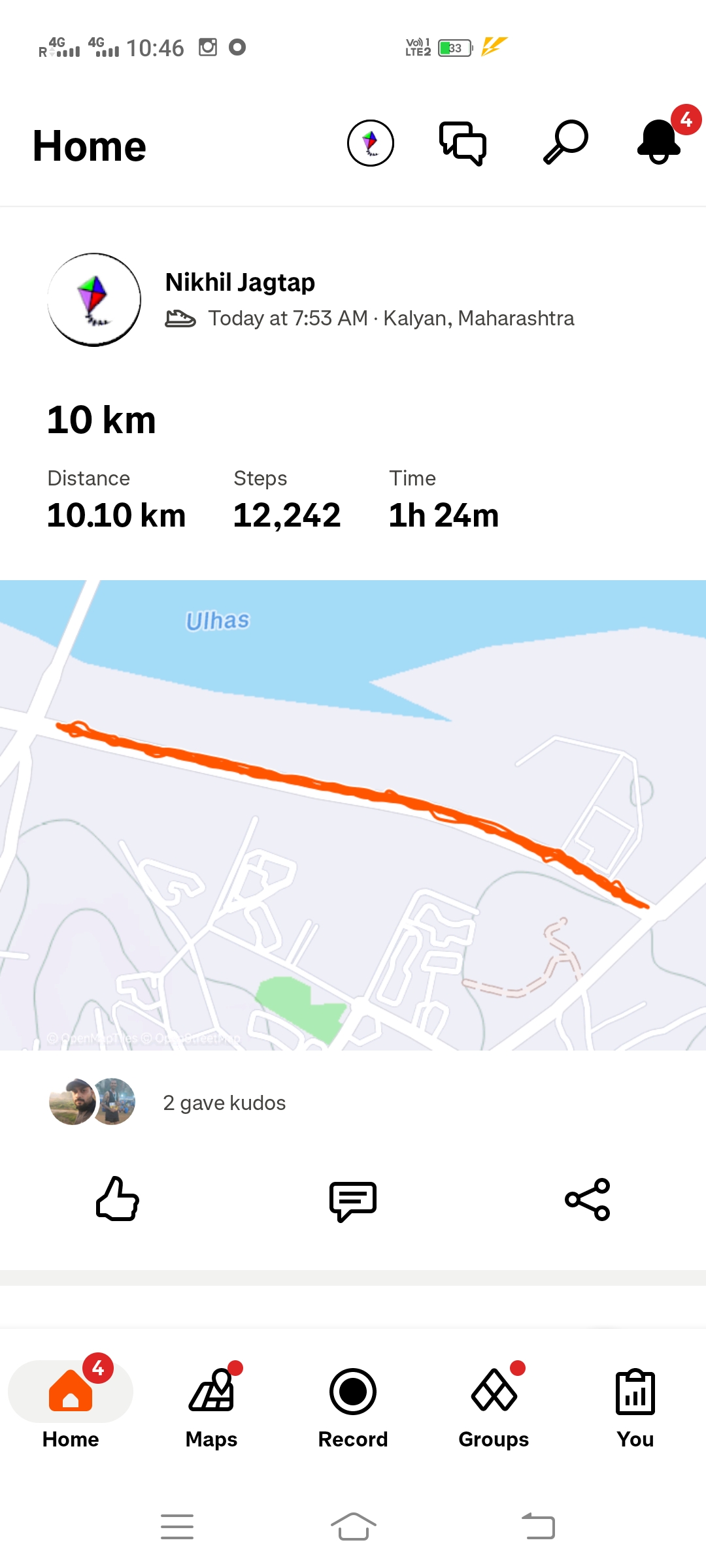This screenshot has width=706, height=1568.
Task: Open the search magnifier
Action: tap(565, 142)
